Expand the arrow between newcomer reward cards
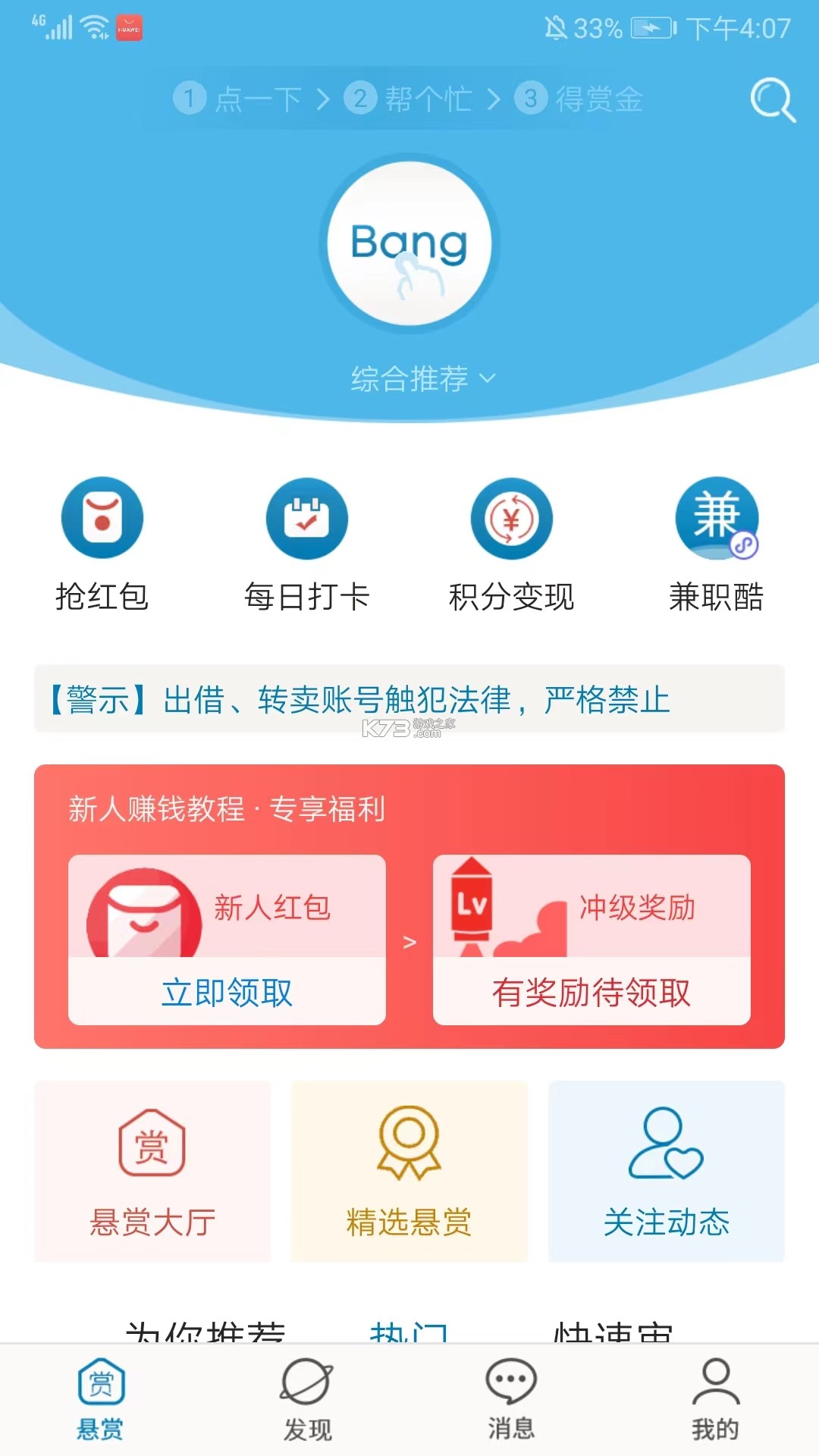The image size is (819, 1456). click(x=408, y=940)
